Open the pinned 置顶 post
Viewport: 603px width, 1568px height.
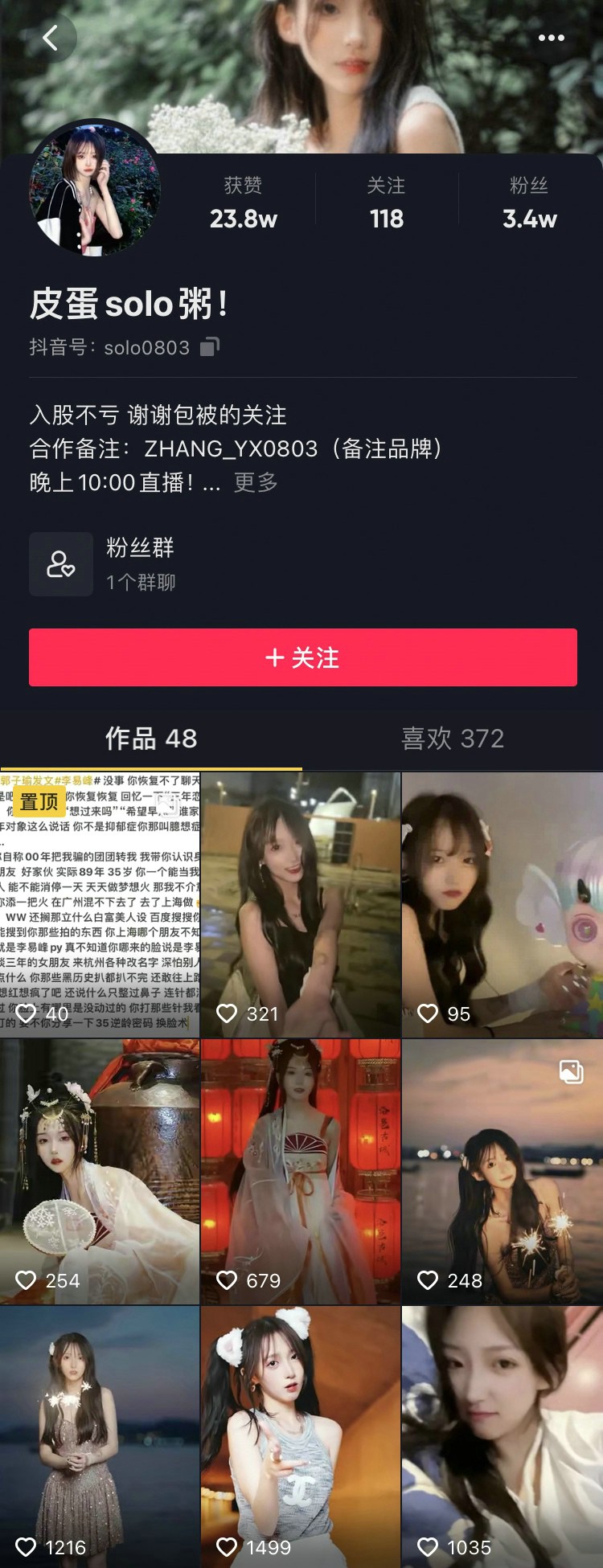[x=100, y=904]
